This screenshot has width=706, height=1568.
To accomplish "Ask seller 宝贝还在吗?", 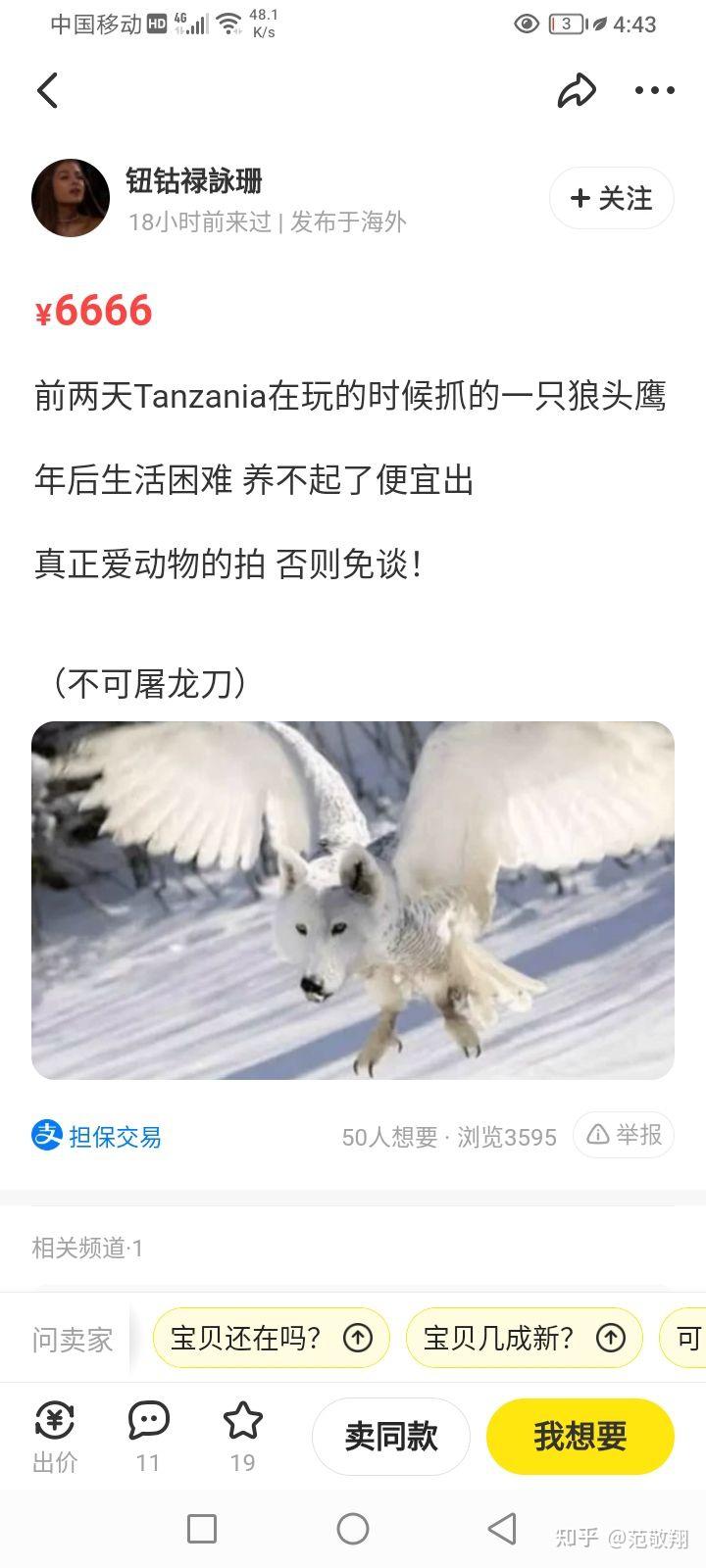I will [270, 1338].
